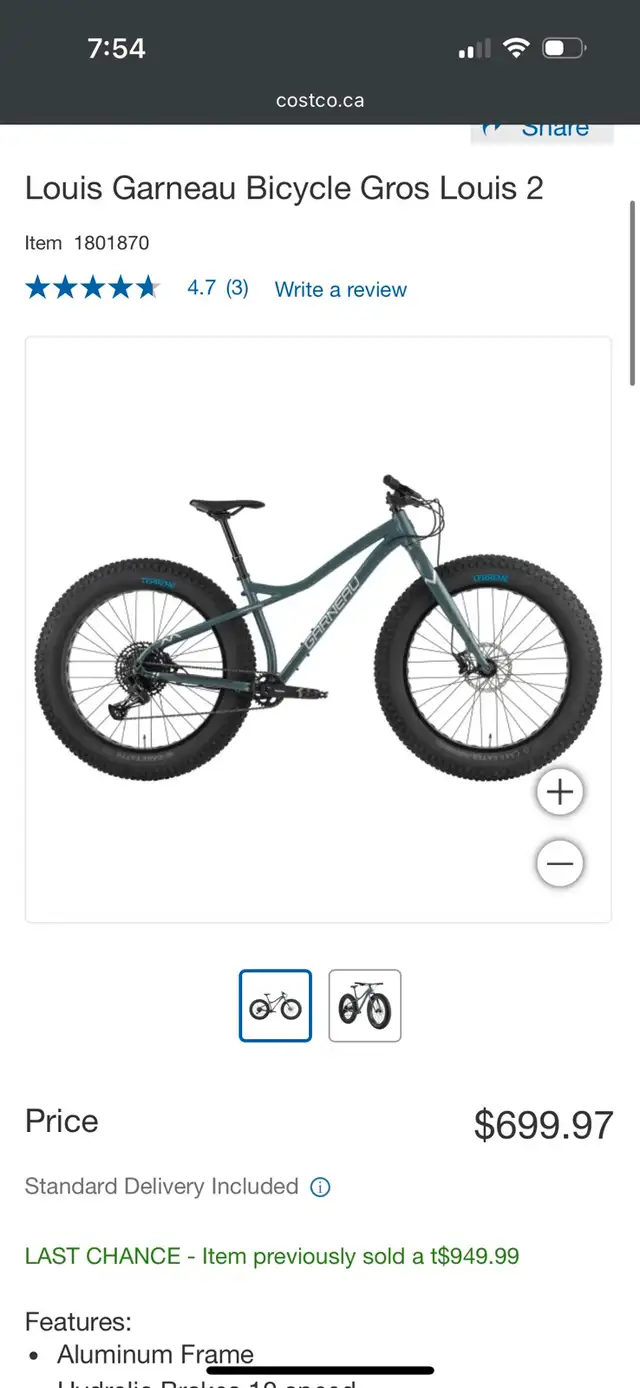Tap the costco.ca address bar

[x=320, y=101]
